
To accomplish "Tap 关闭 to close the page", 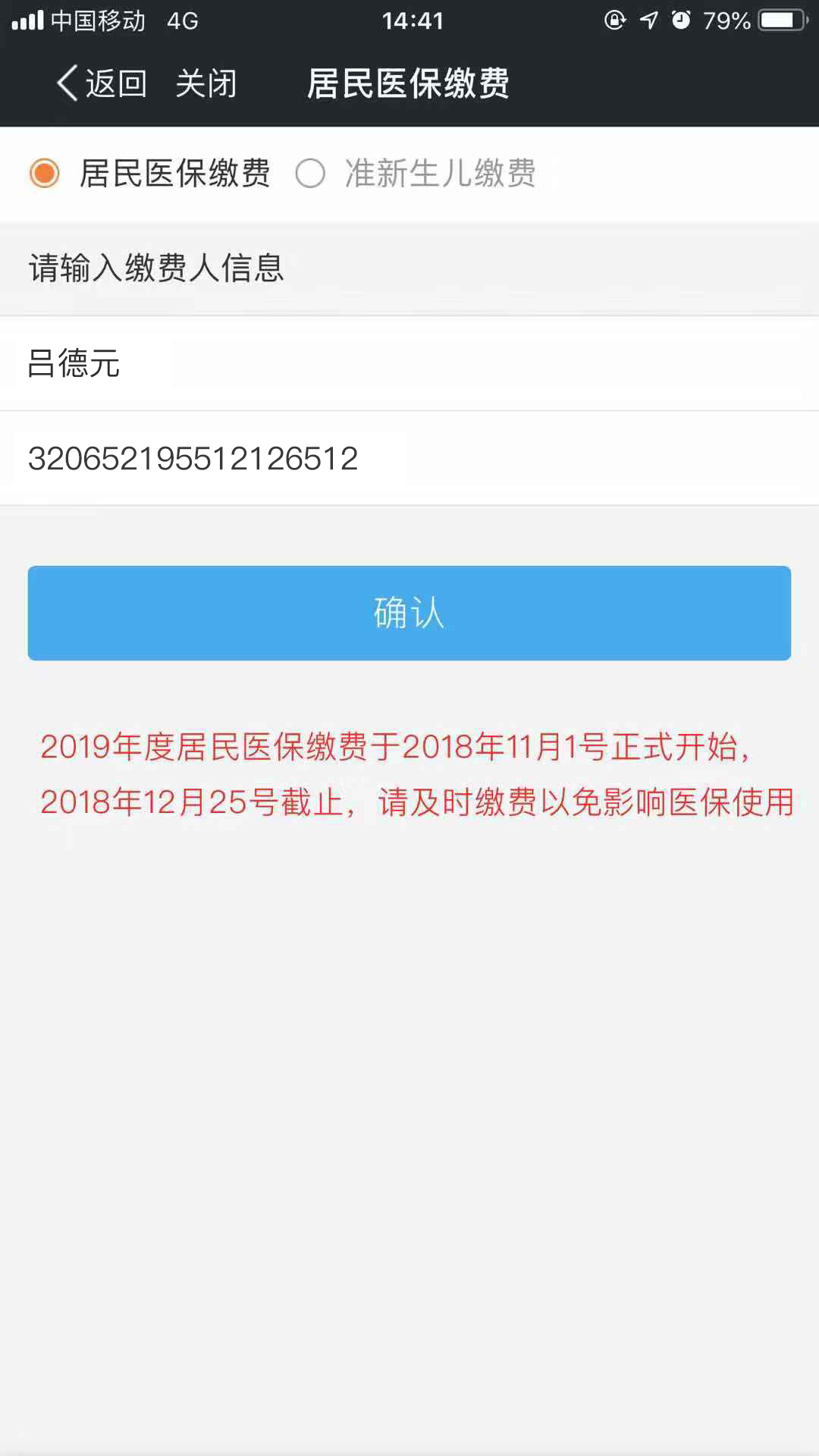I will tap(206, 83).
